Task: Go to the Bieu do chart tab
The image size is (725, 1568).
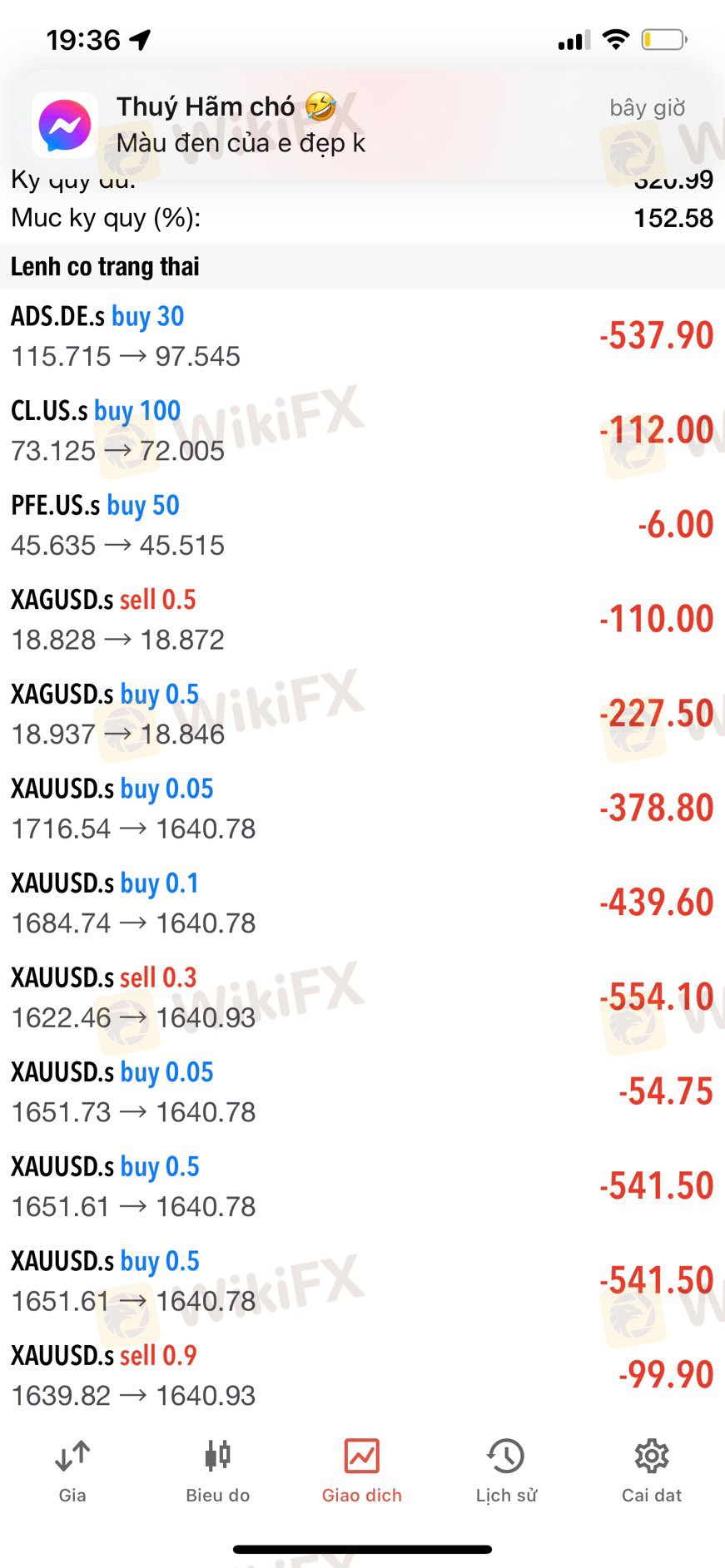Action: [x=217, y=1471]
